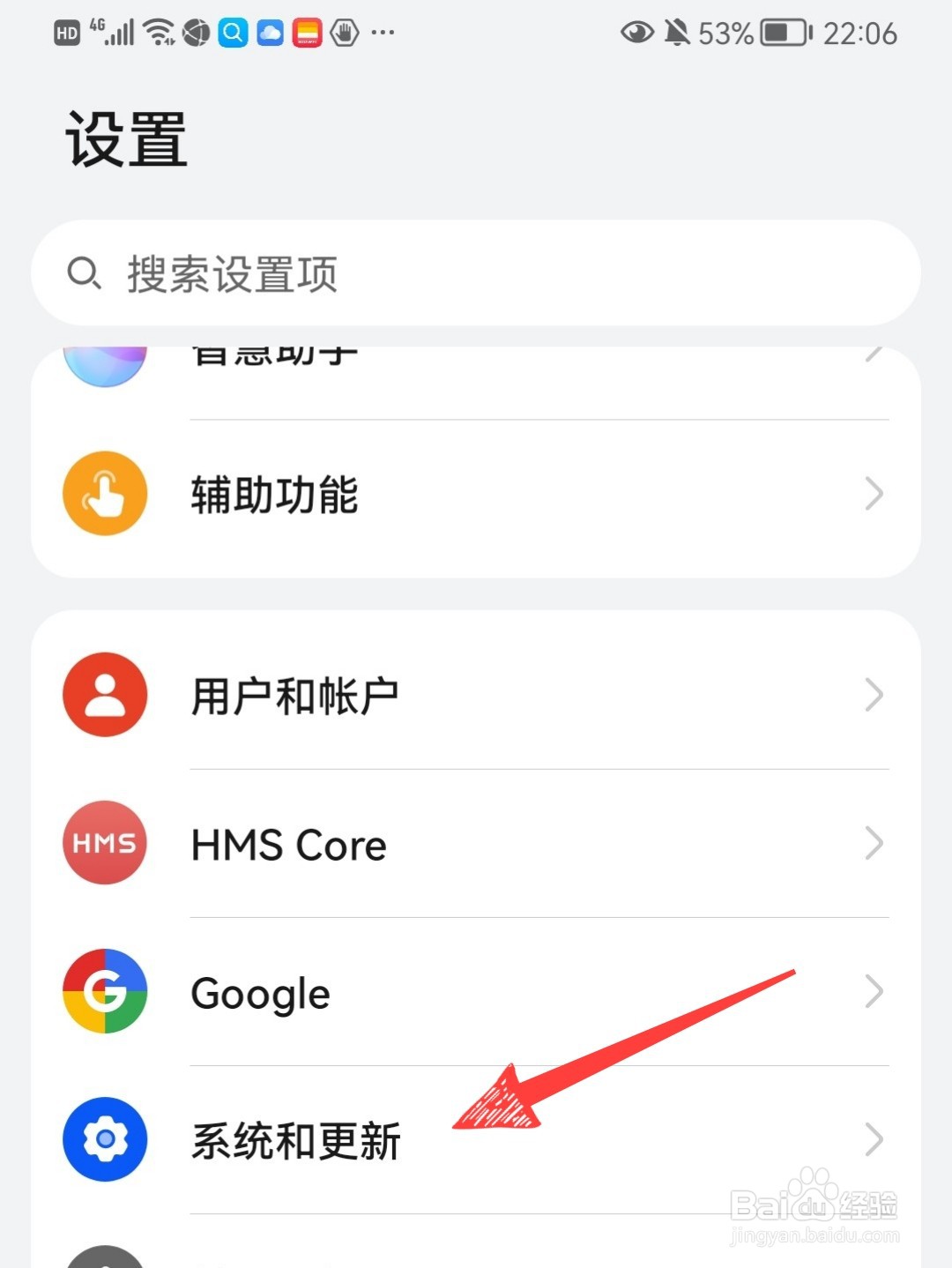Tap the eye protection icon in status bar

pyautogui.click(x=636, y=32)
